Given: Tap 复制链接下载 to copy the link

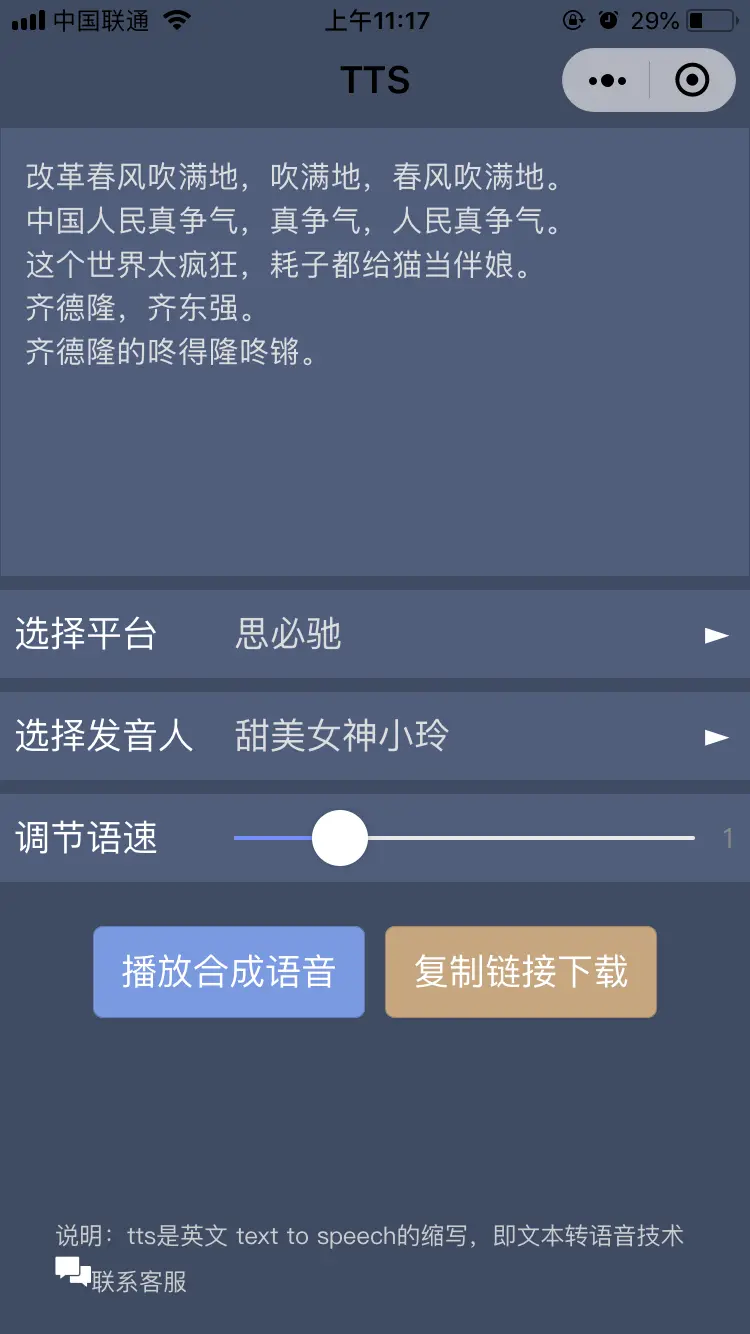Looking at the screenshot, I should [521, 972].
